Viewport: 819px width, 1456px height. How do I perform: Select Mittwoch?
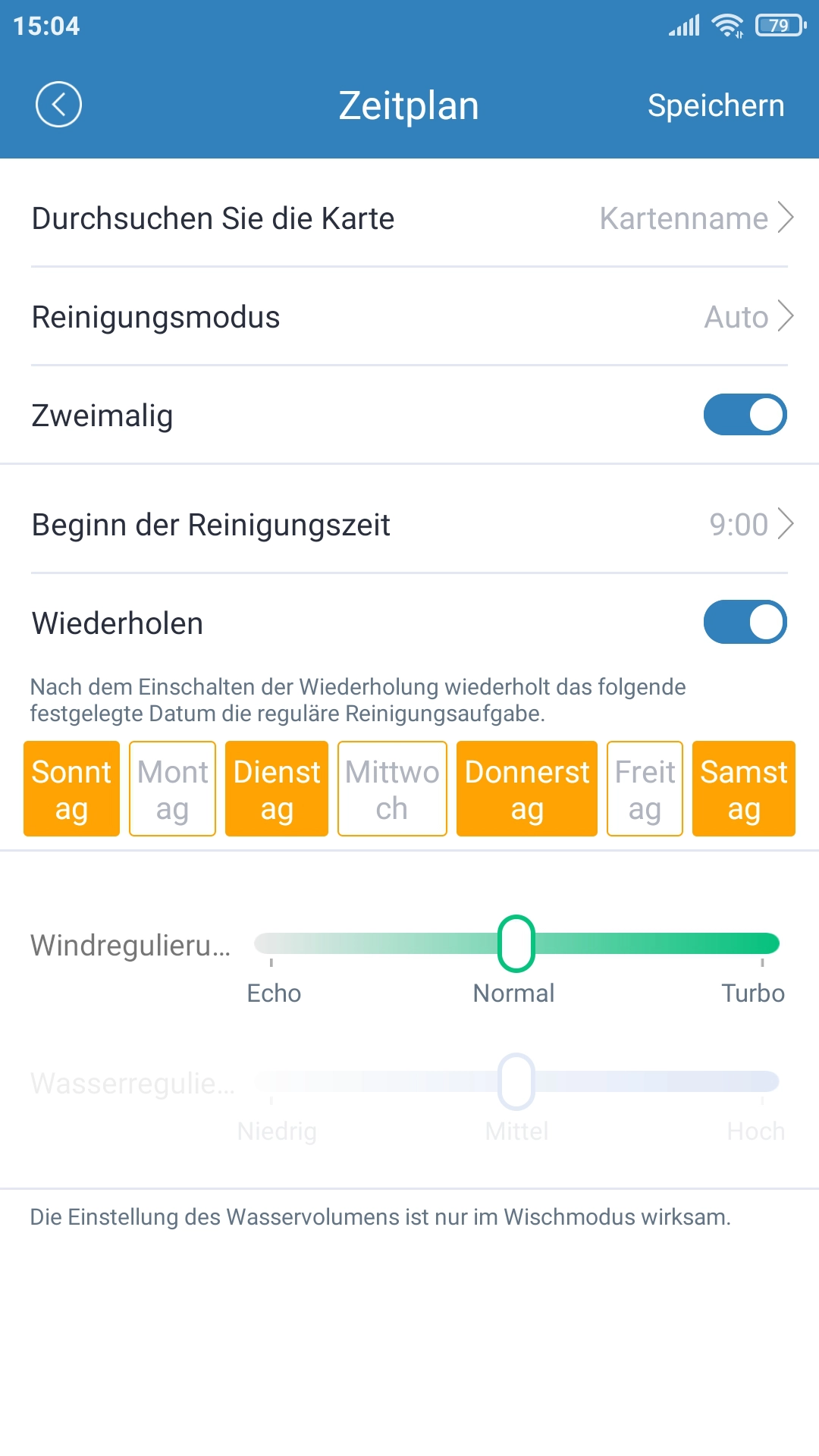(392, 789)
